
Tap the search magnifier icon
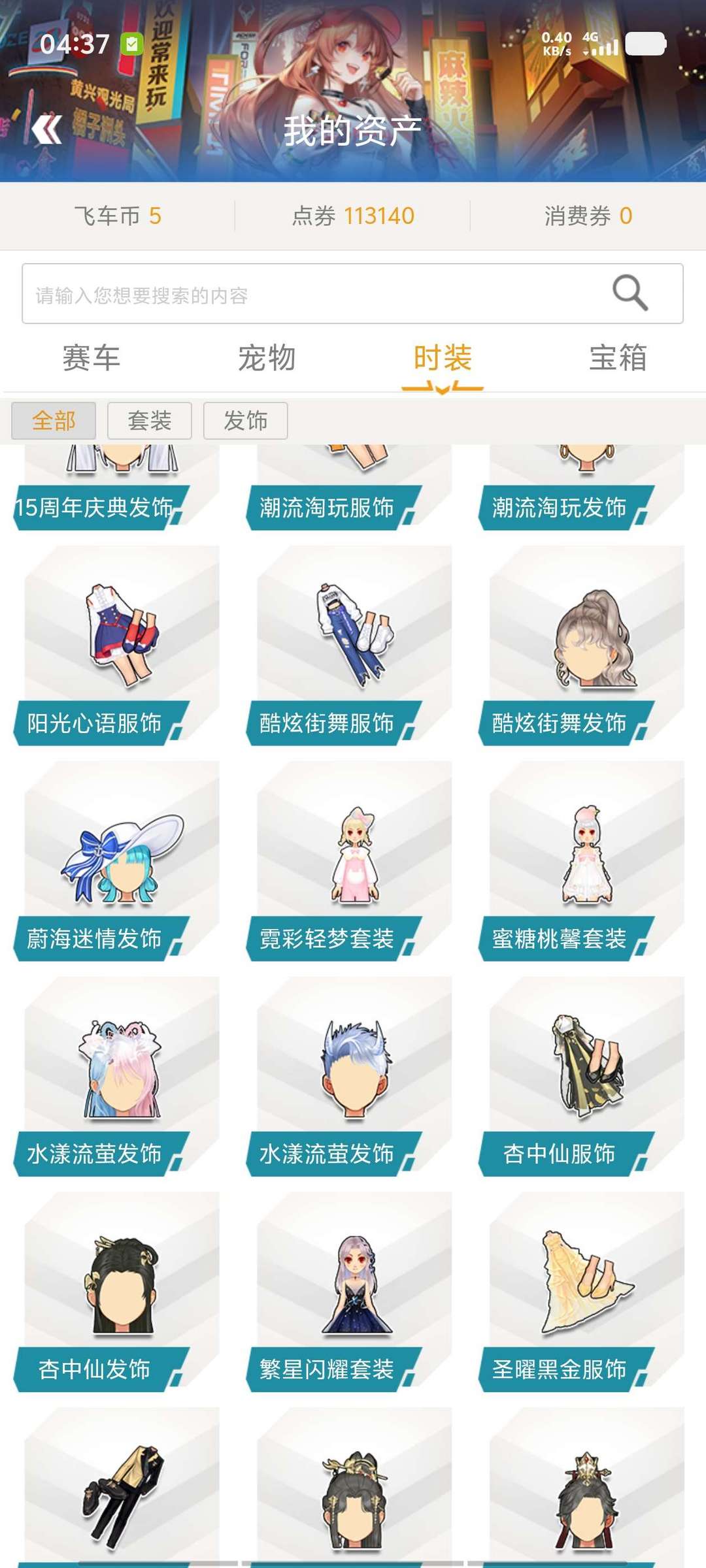630,293
